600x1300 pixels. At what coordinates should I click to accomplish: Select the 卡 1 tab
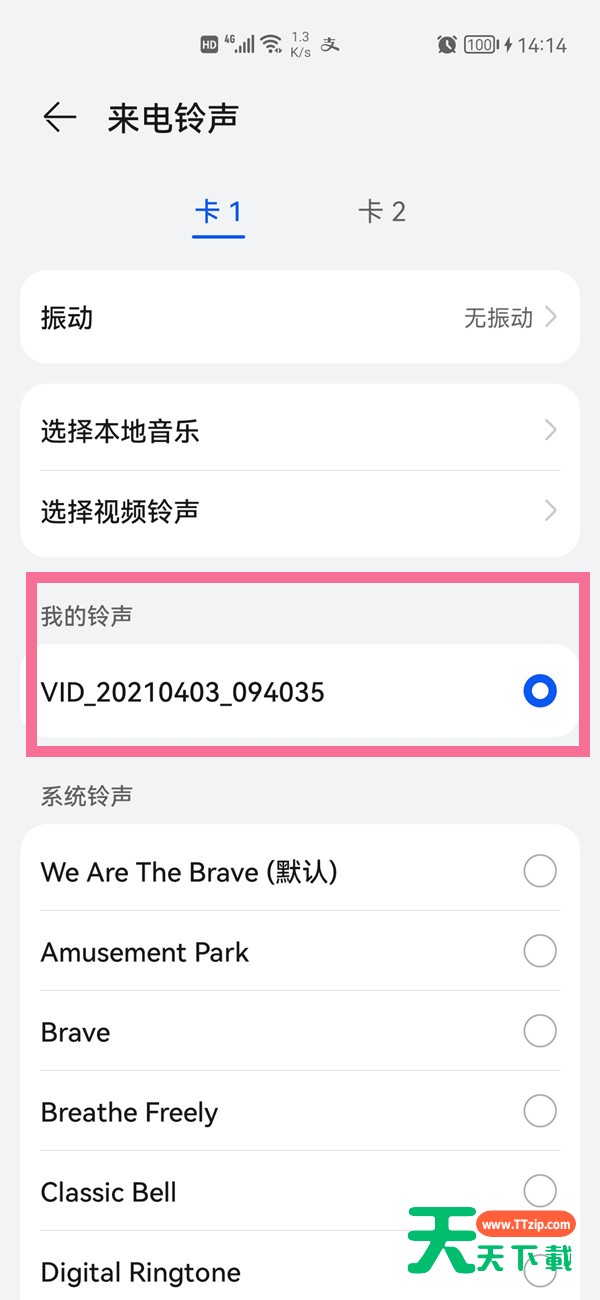click(x=218, y=212)
